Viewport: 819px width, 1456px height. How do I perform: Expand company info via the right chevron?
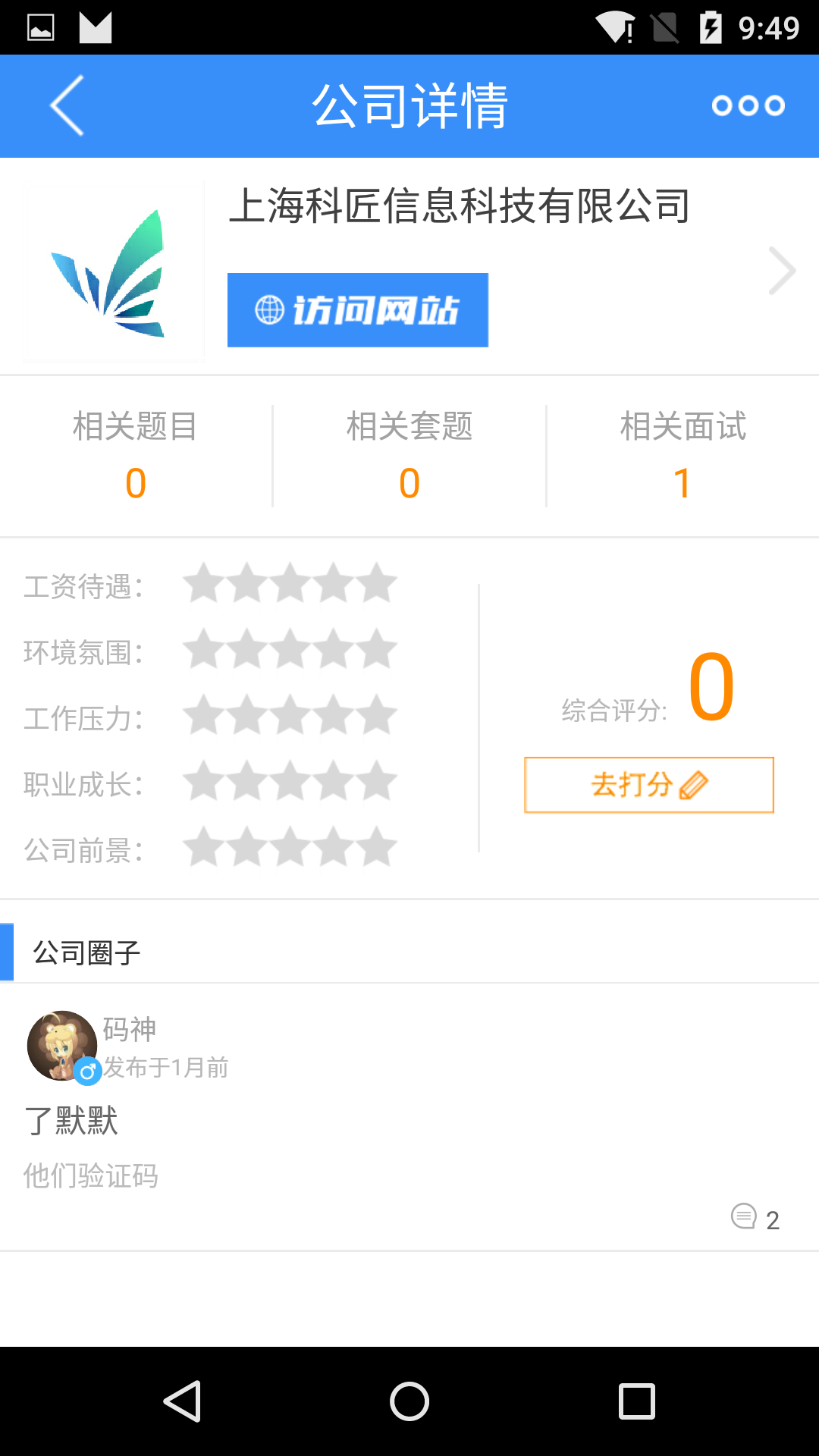tap(782, 271)
